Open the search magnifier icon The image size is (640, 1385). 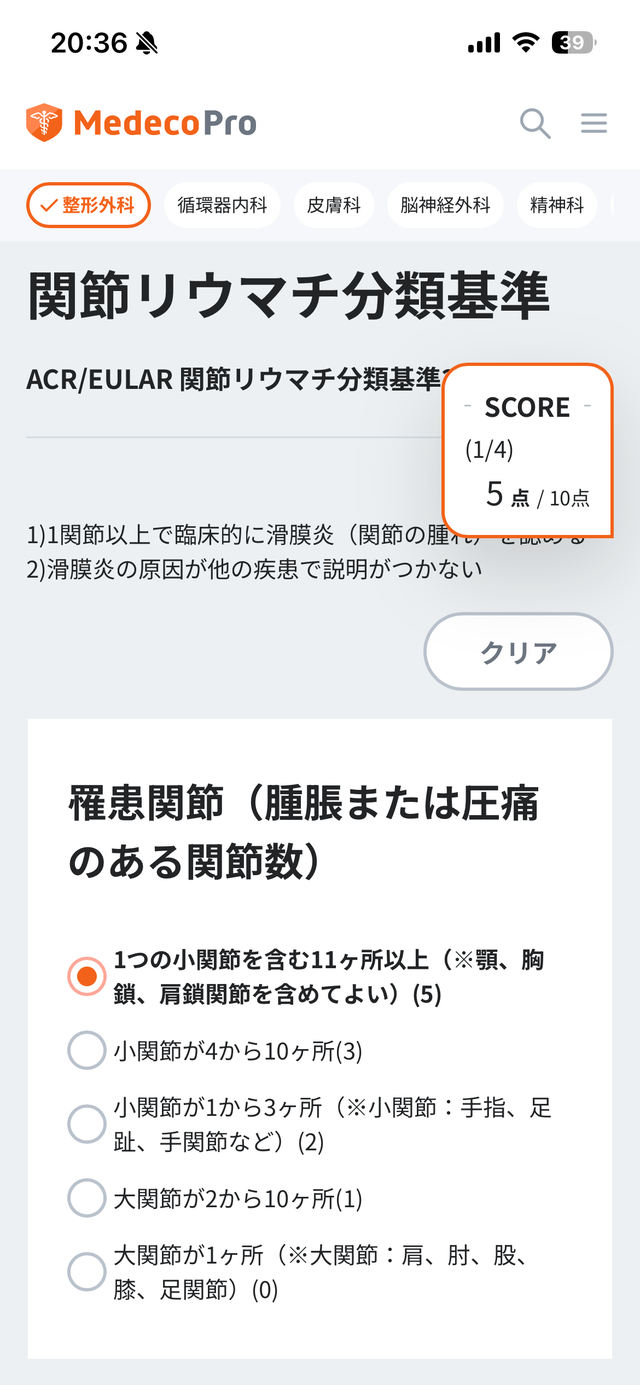click(535, 124)
